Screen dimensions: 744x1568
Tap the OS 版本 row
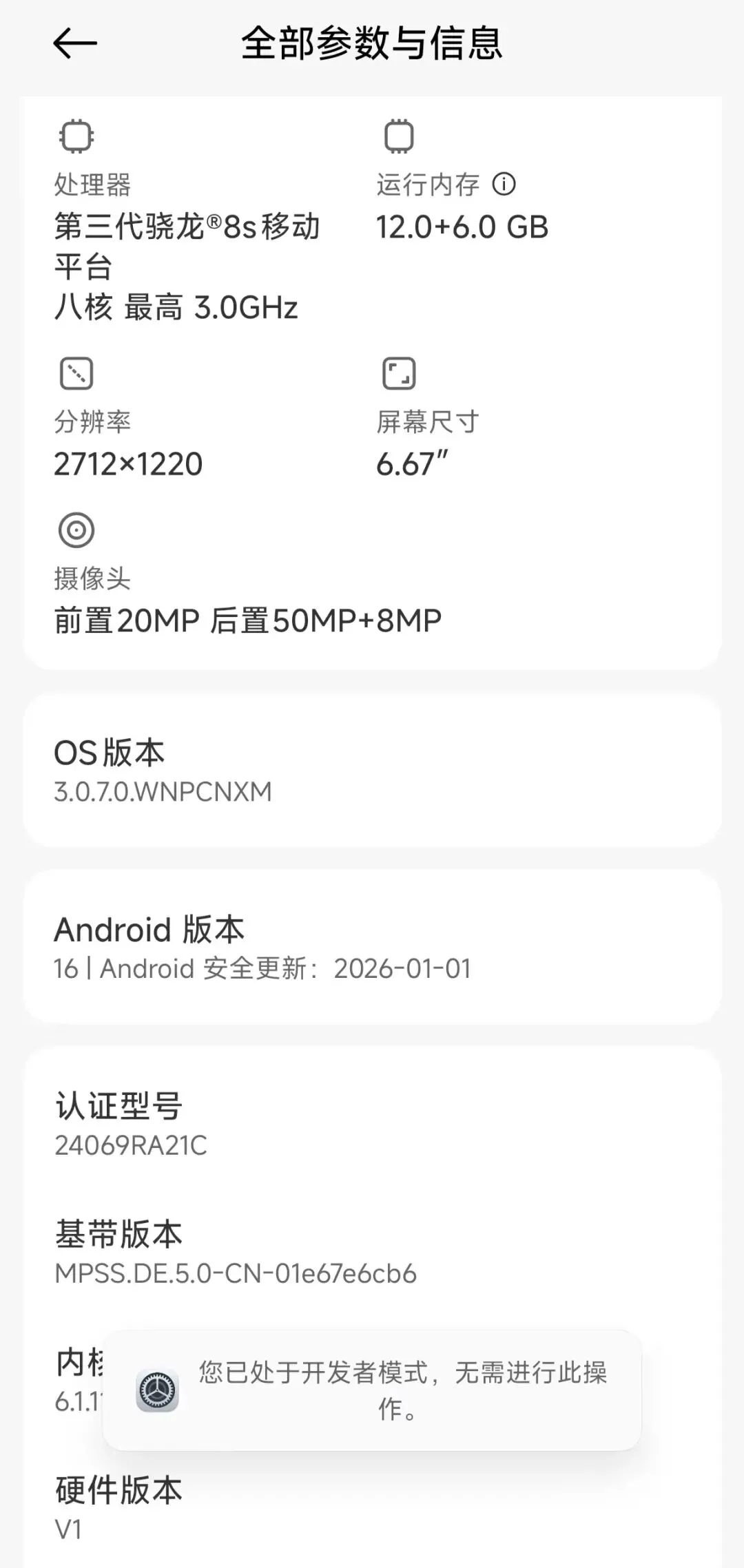pos(372,771)
